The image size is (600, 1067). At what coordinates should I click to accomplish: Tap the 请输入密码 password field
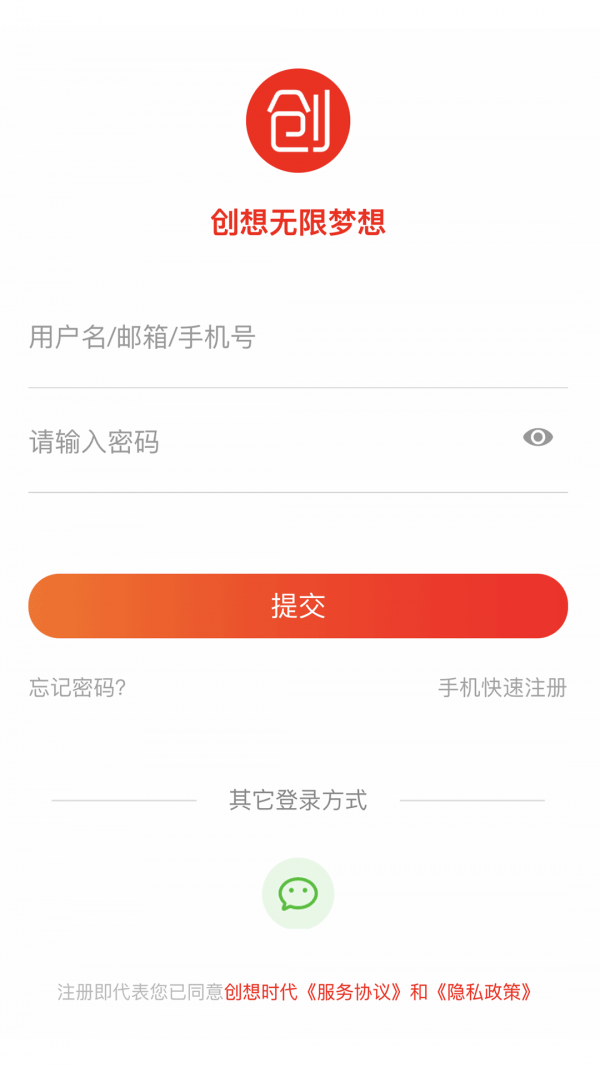click(x=270, y=441)
